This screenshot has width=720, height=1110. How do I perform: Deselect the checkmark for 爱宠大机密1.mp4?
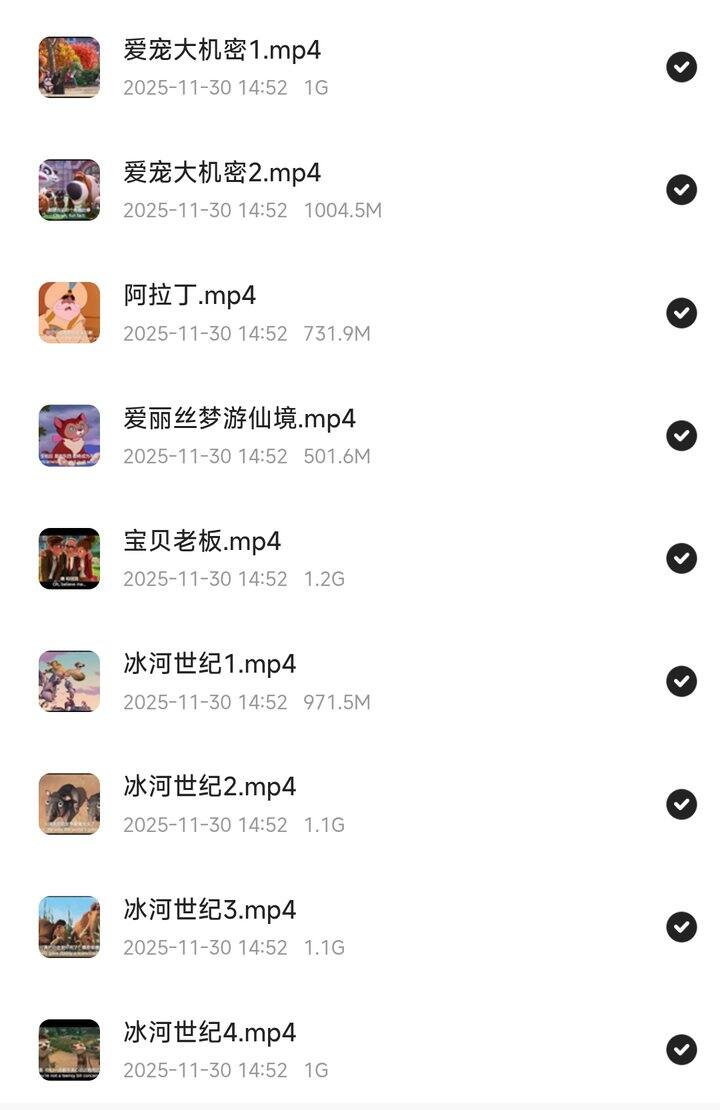(682, 67)
